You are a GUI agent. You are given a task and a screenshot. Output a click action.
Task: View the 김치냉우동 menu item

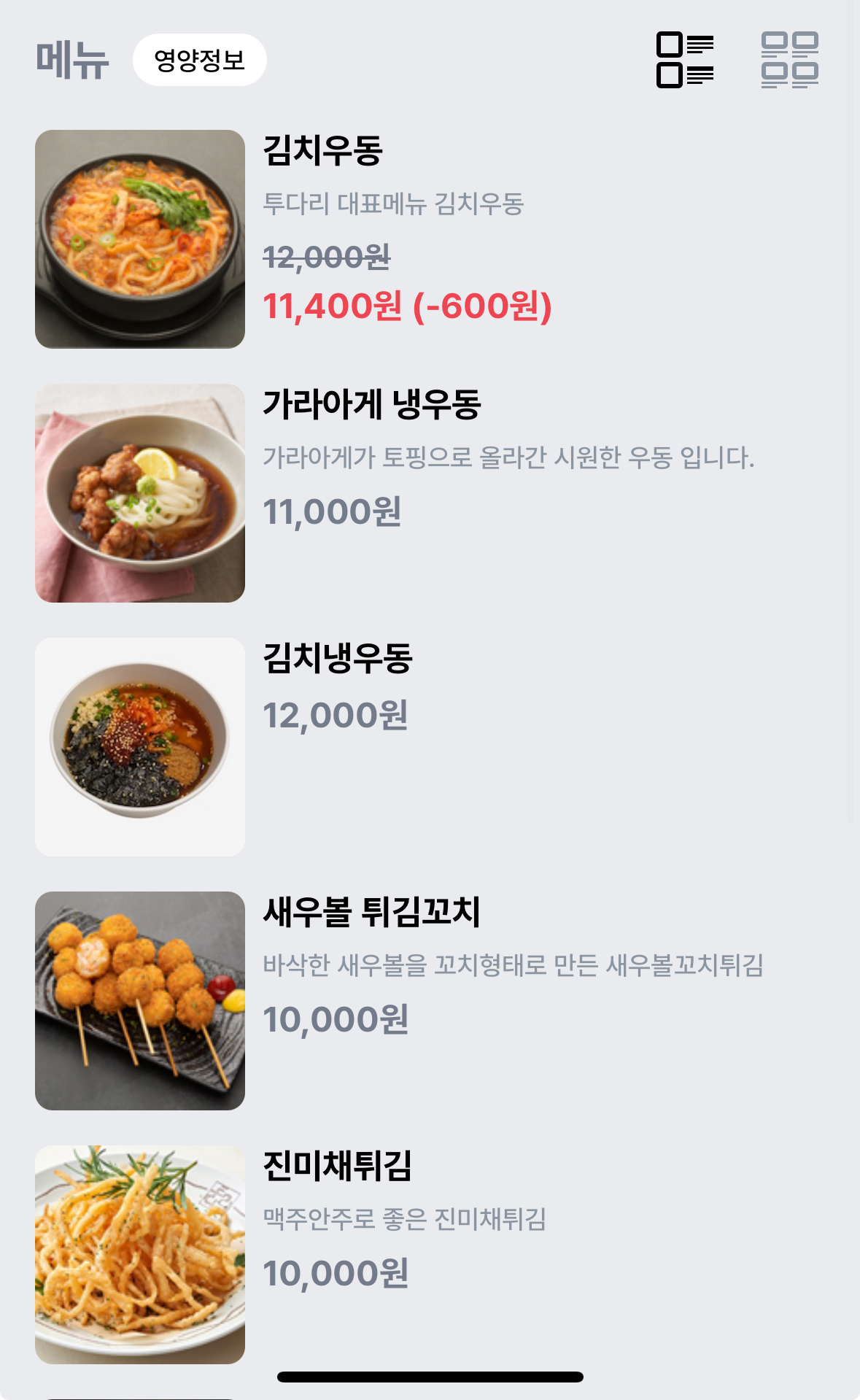pos(338,658)
